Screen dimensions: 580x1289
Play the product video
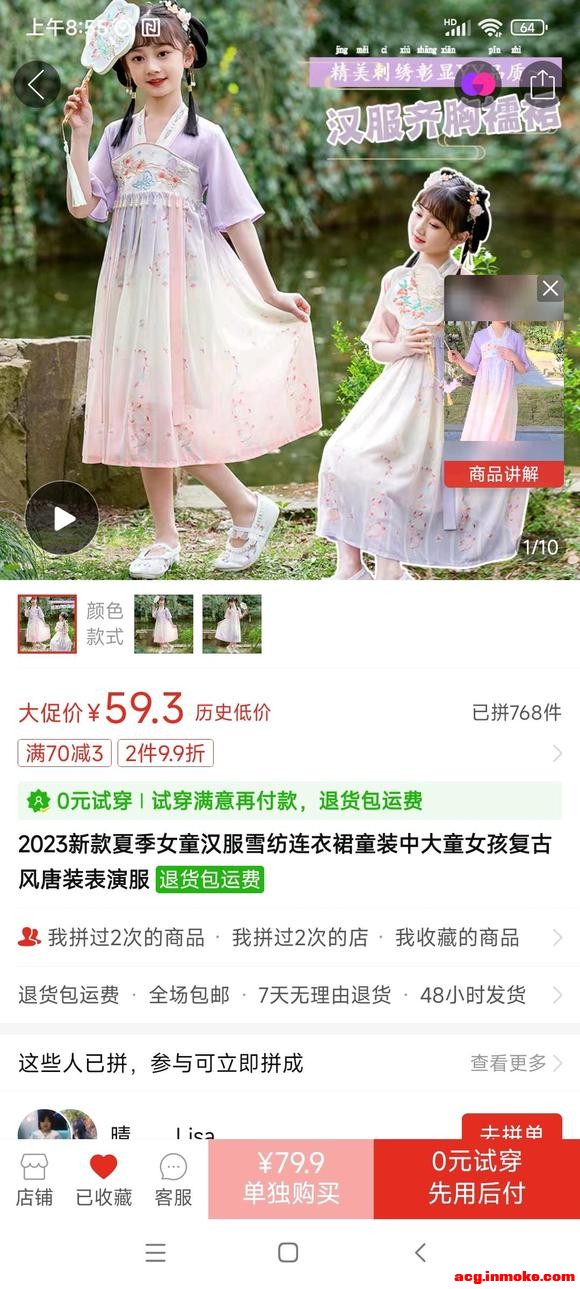pyautogui.click(x=62, y=518)
